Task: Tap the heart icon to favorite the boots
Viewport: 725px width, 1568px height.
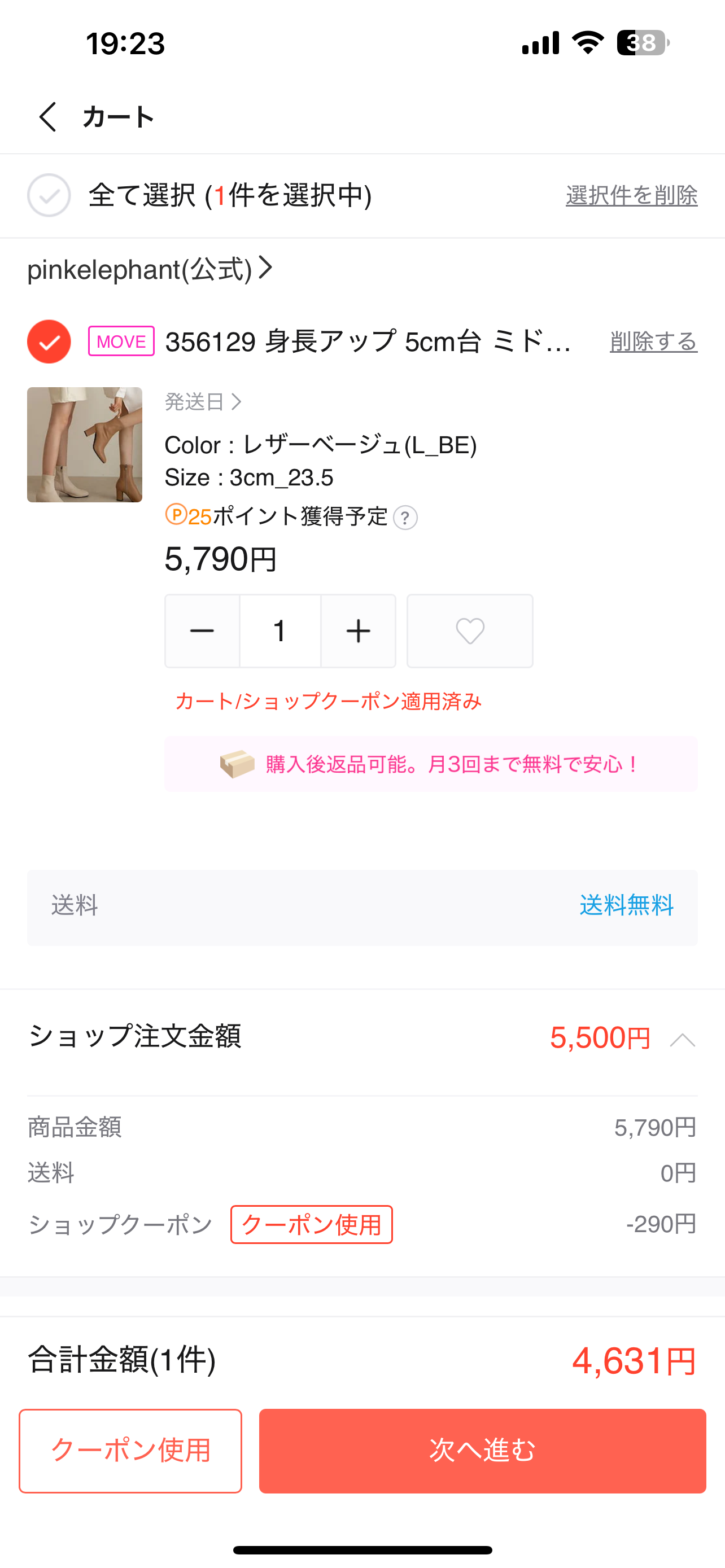Action: tap(469, 630)
